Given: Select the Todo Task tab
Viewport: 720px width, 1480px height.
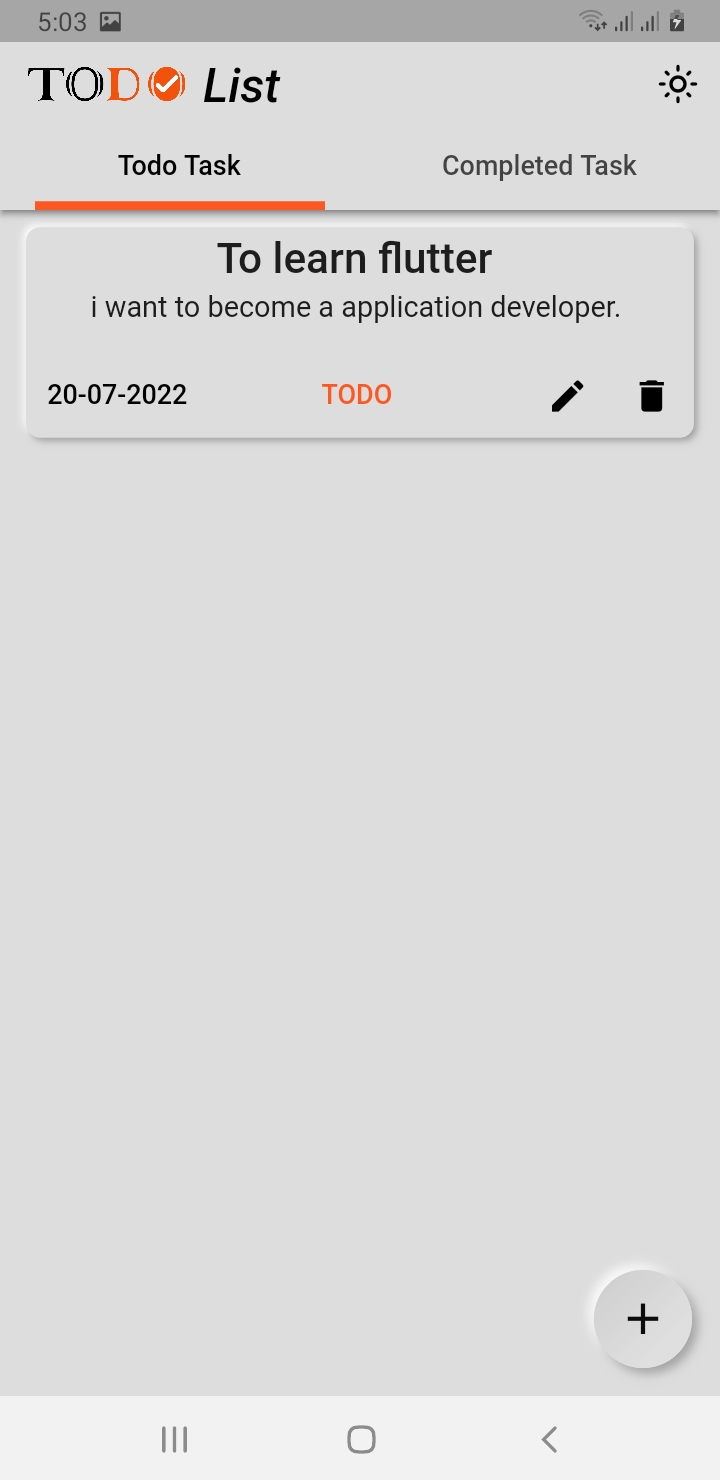Looking at the screenshot, I should pyautogui.click(x=179, y=165).
